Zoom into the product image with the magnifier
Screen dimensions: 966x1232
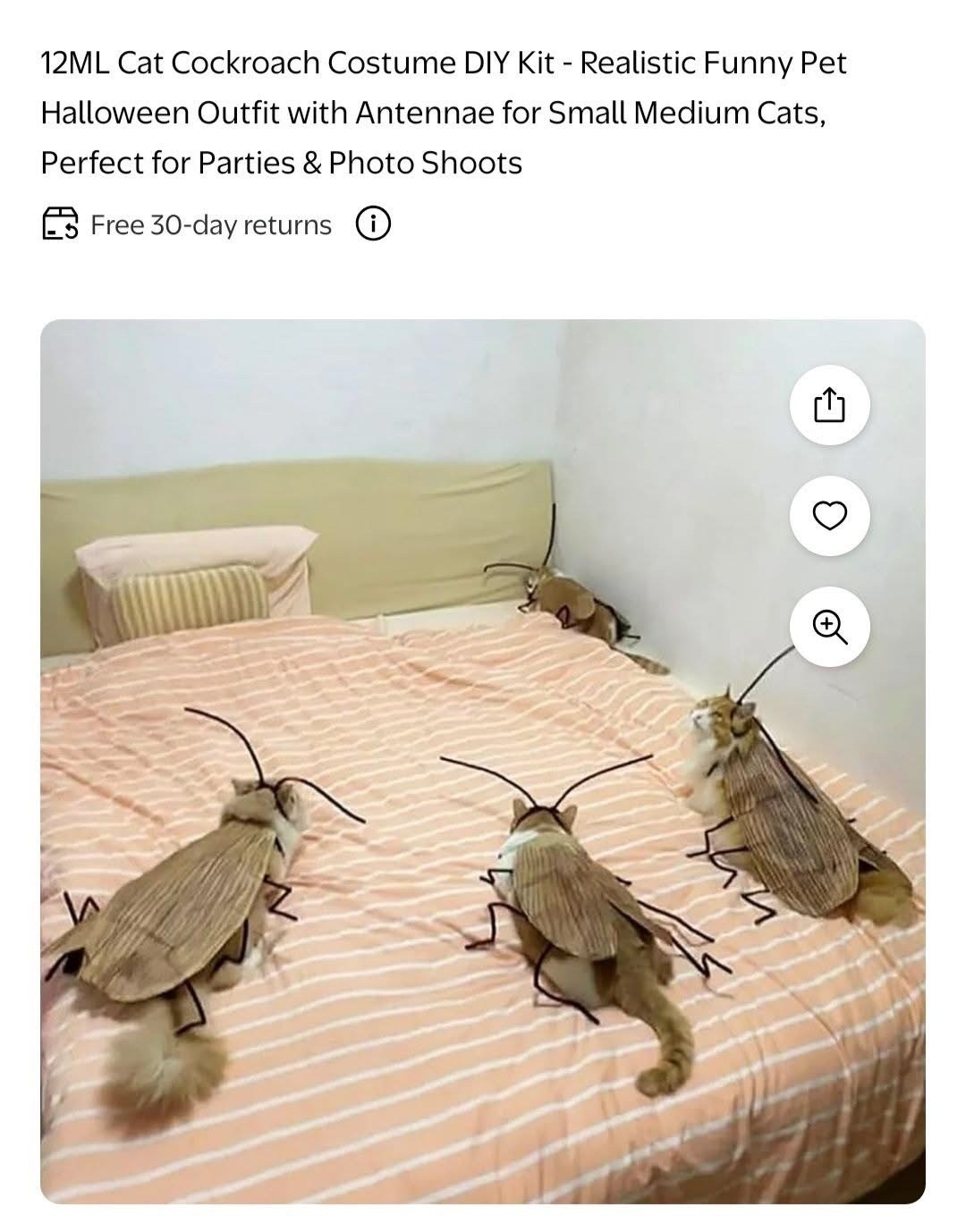pos(829,626)
